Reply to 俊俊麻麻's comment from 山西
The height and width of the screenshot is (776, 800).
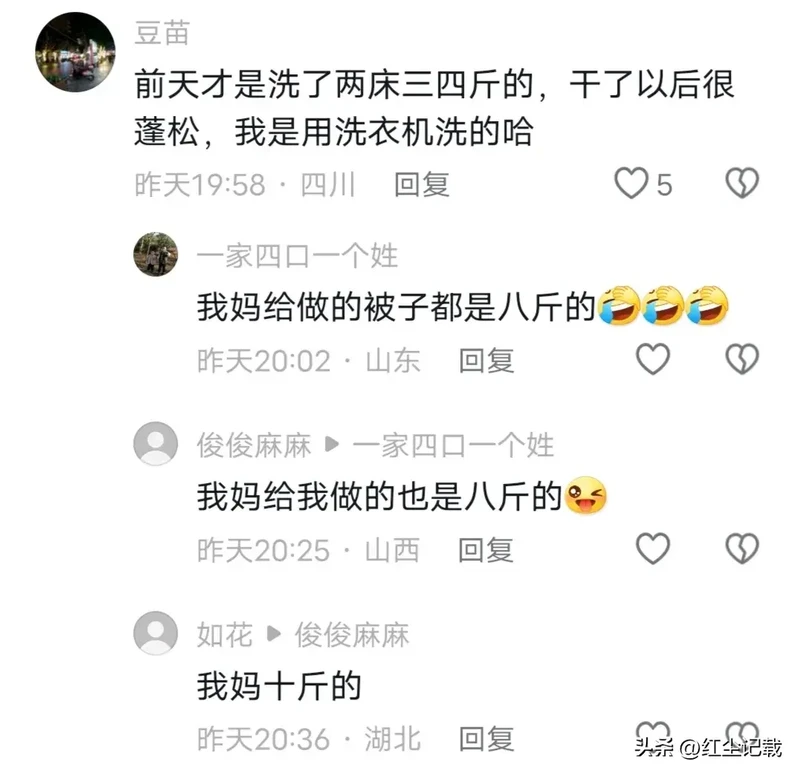click(x=486, y=549)
